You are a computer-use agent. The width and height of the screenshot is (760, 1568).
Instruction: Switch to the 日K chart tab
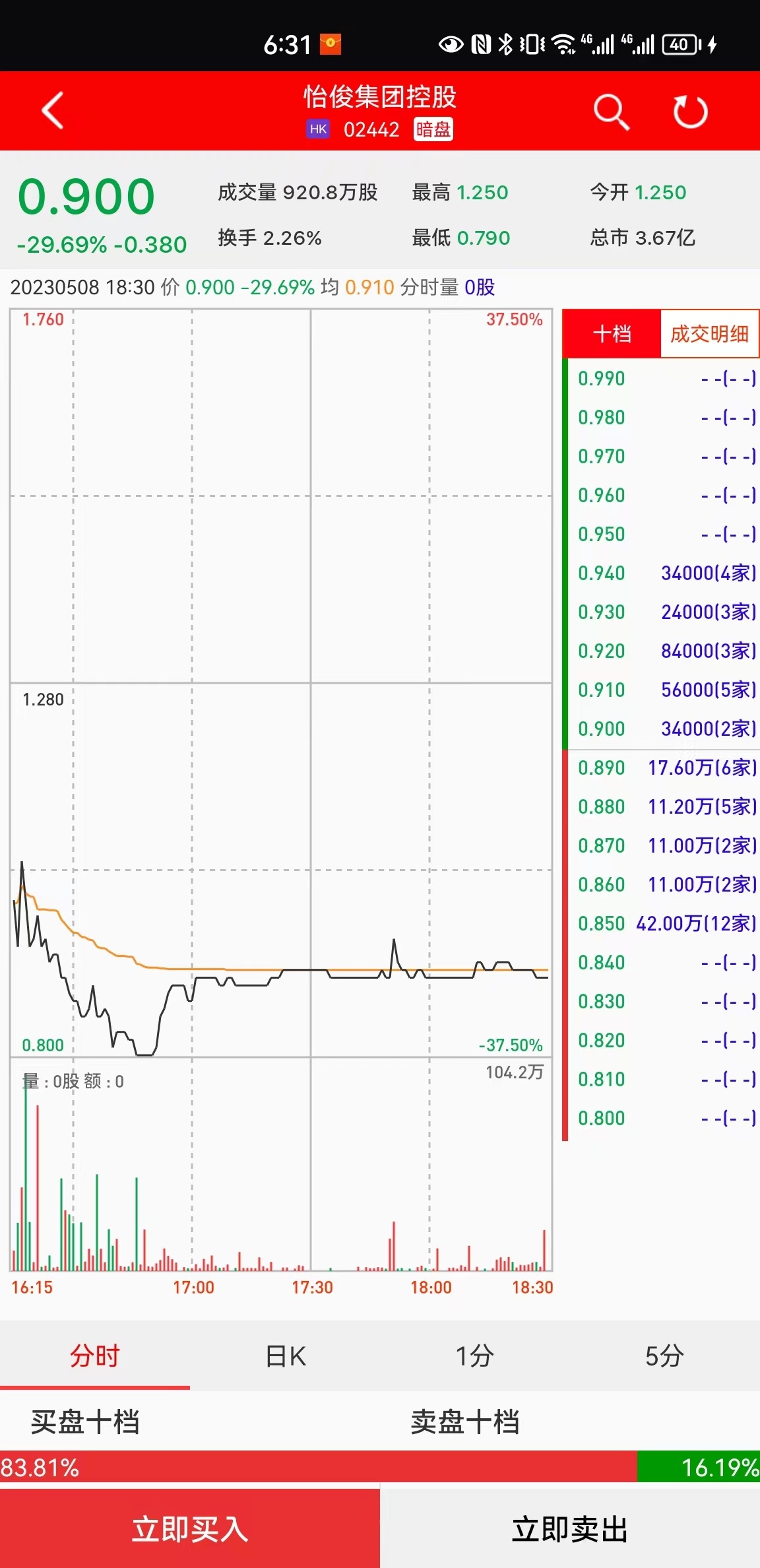(285, 1356)
